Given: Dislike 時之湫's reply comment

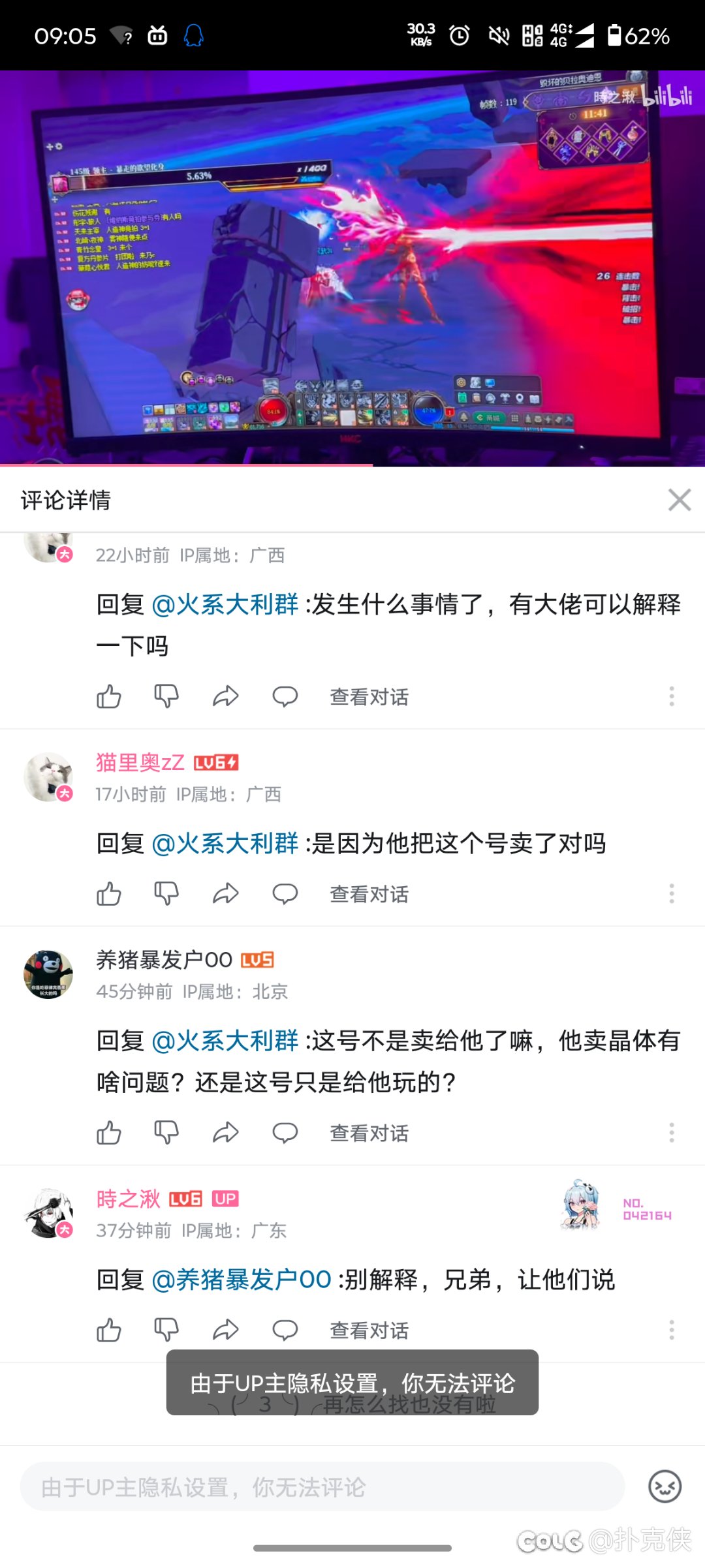Looking at the screenshot, I should [166, 1330].
